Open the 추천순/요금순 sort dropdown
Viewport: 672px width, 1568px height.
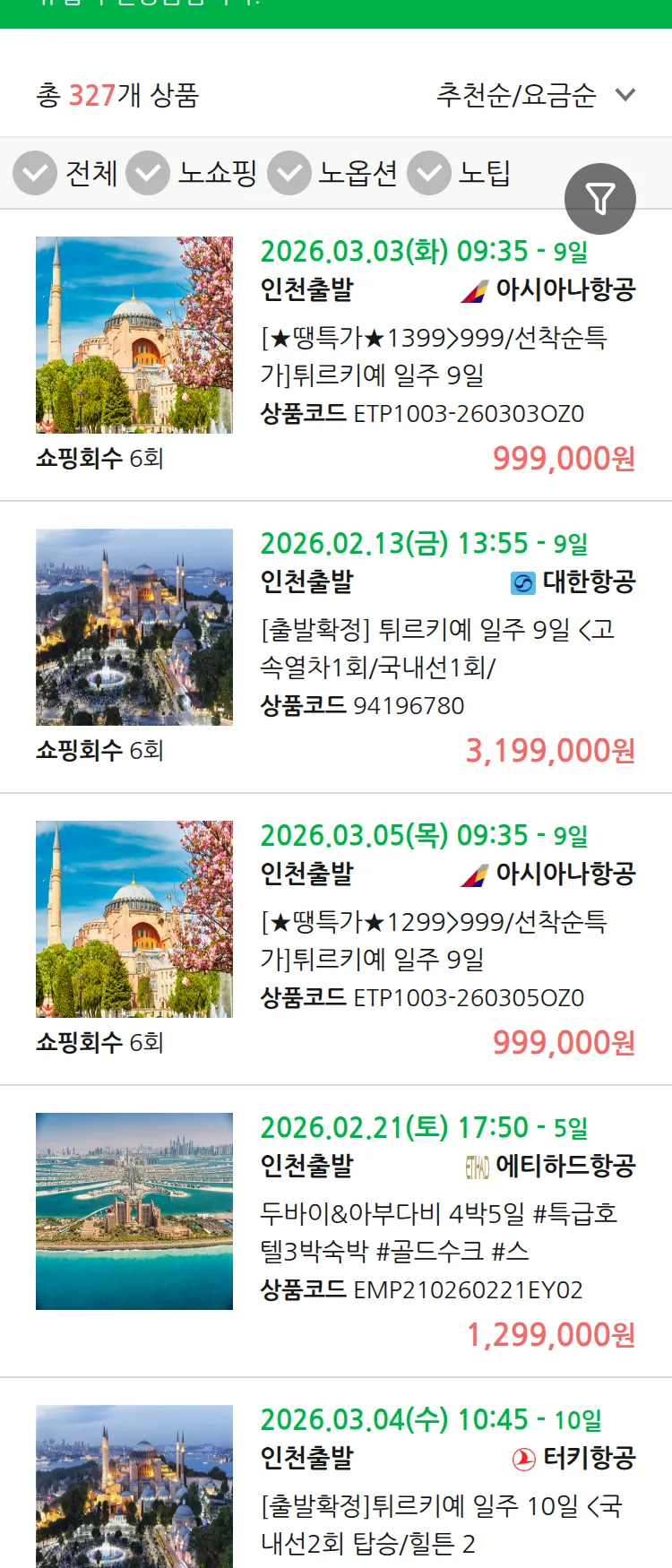[x=532, y=96]
